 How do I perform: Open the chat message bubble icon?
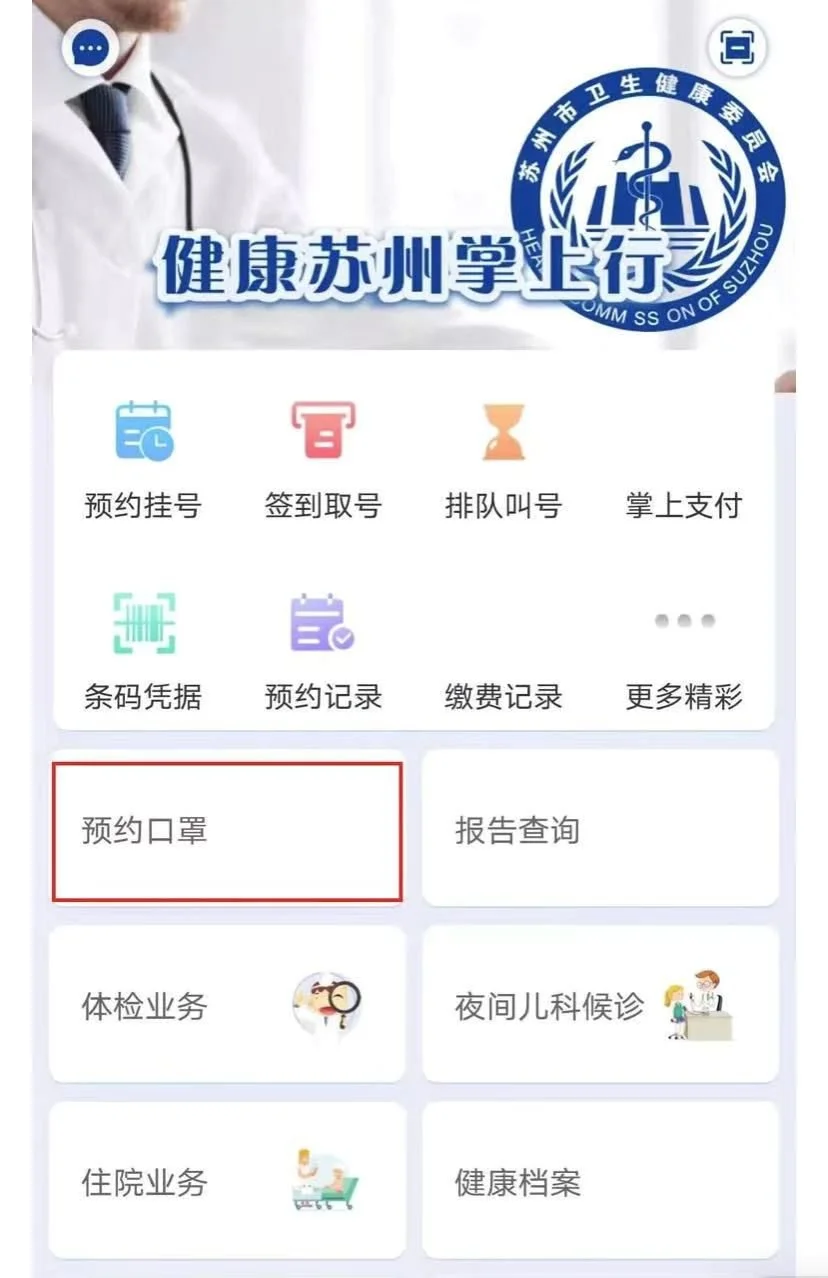click(x=91, y=48)
